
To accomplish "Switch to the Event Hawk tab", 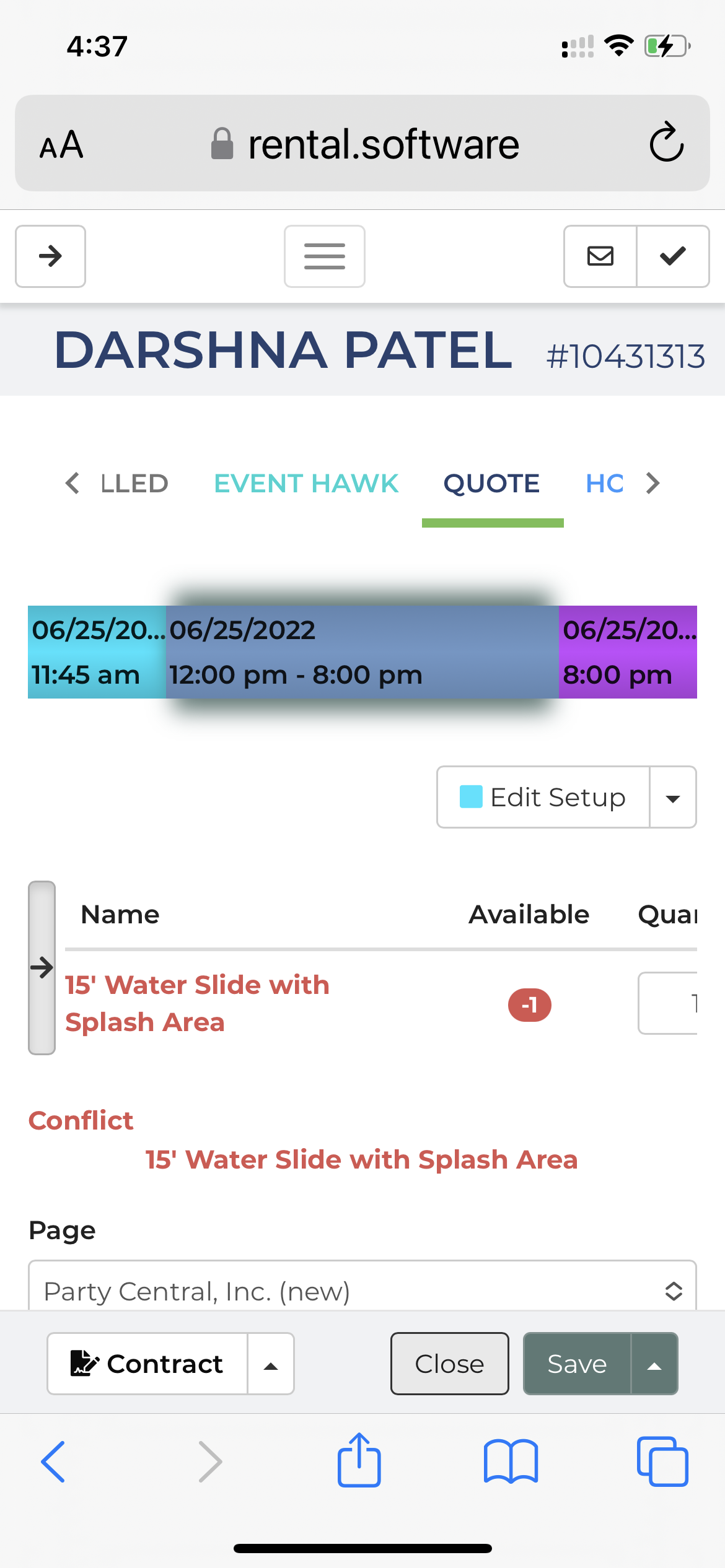I will point(306,484).
